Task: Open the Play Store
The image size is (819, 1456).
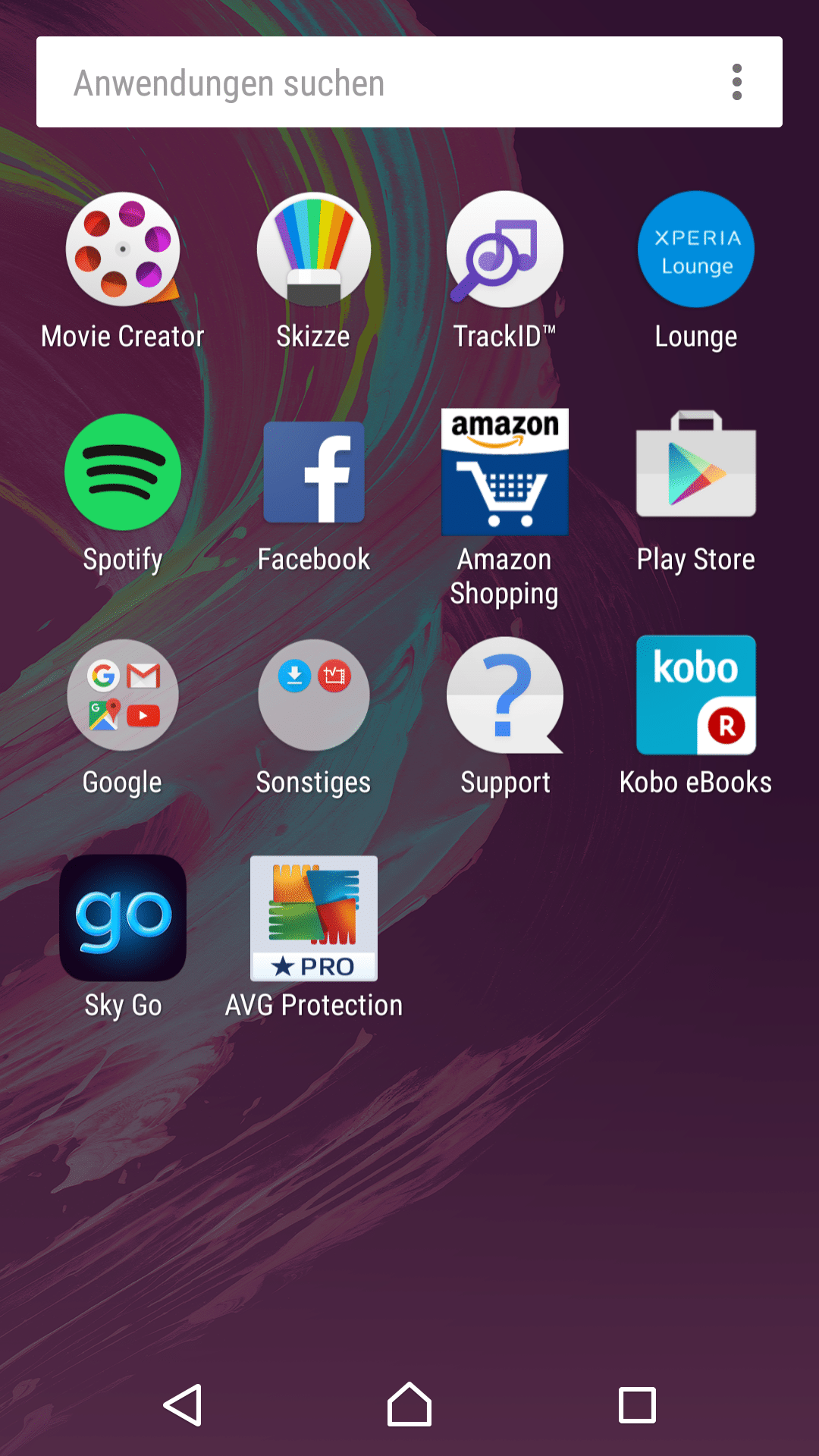Action: click(696, 472)
